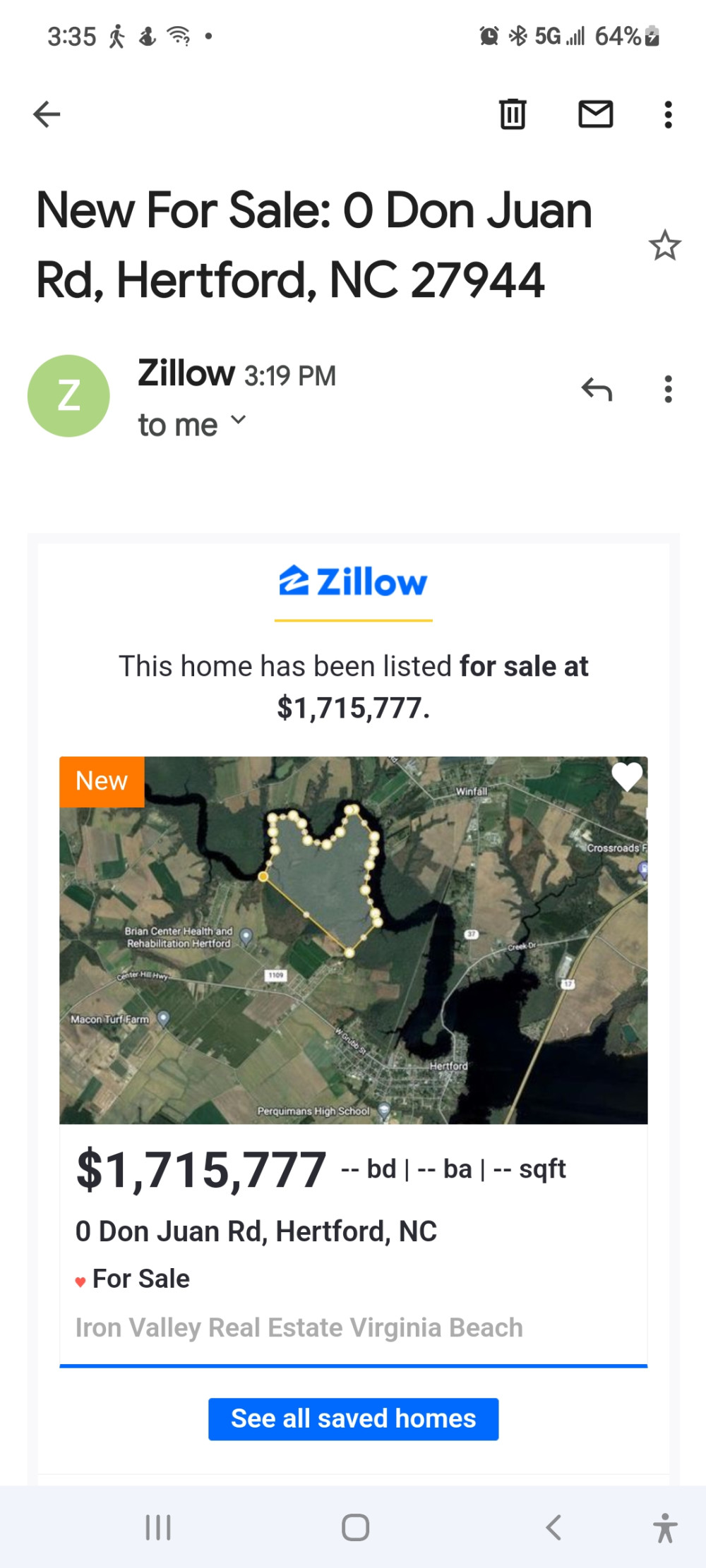This screenshot has height=1568, width=706.
Task: Delete this Zillow email
Action: [513, 114]
